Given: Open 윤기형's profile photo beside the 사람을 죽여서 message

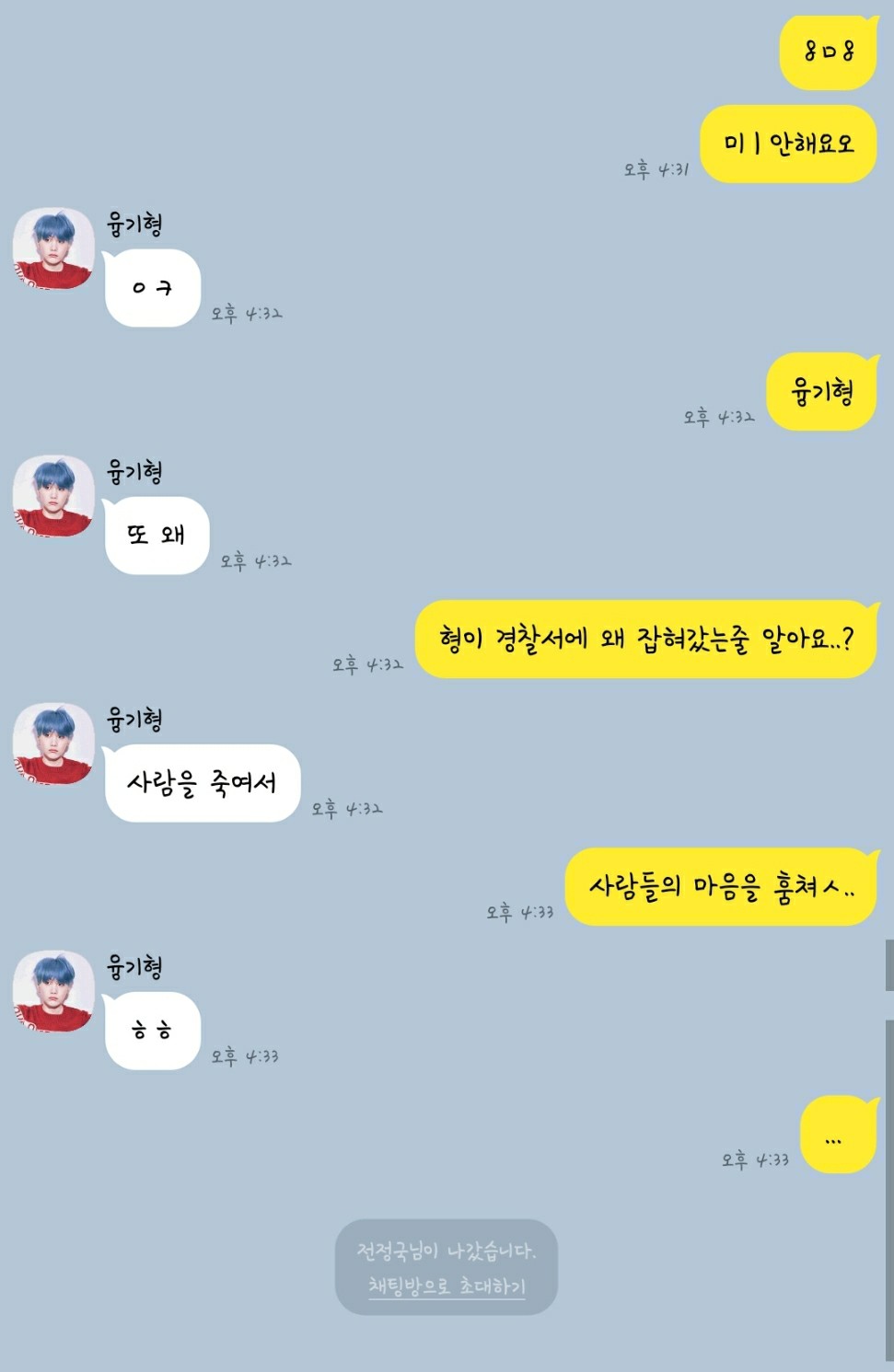Looking at the screenshot, I should tap(53, 744).
